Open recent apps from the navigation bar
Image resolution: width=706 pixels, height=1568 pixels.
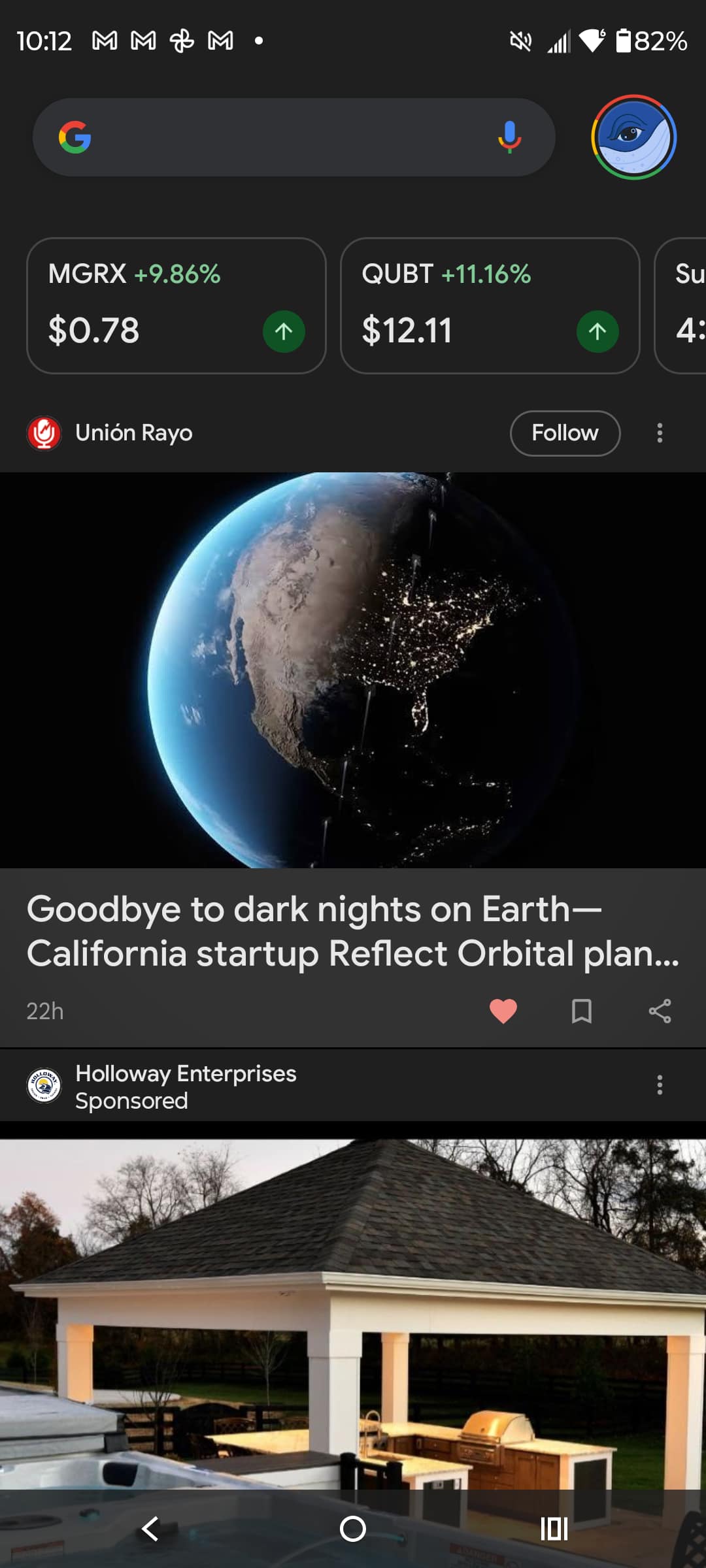coord(554,1529)
